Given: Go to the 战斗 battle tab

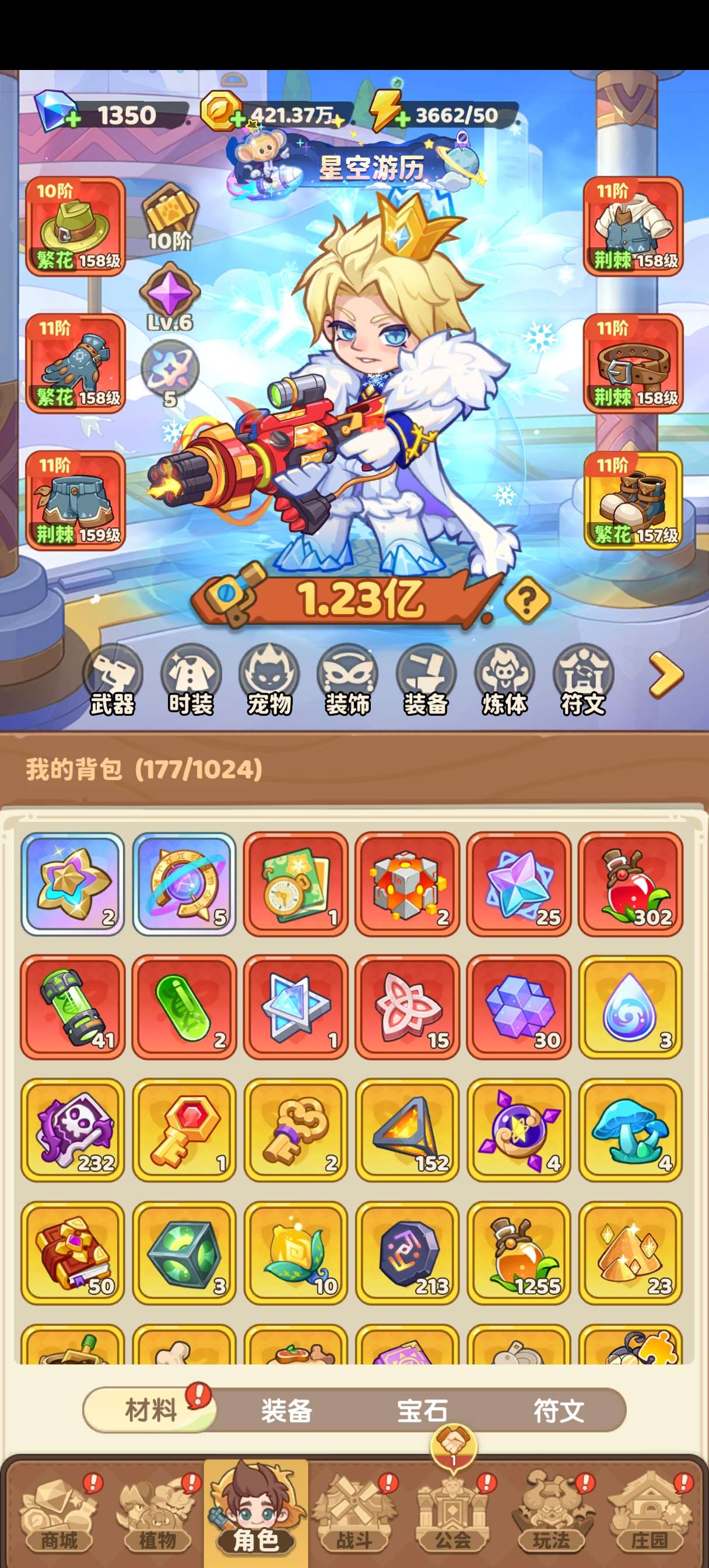Looking at the screenshot, I should pos(354,1514).
